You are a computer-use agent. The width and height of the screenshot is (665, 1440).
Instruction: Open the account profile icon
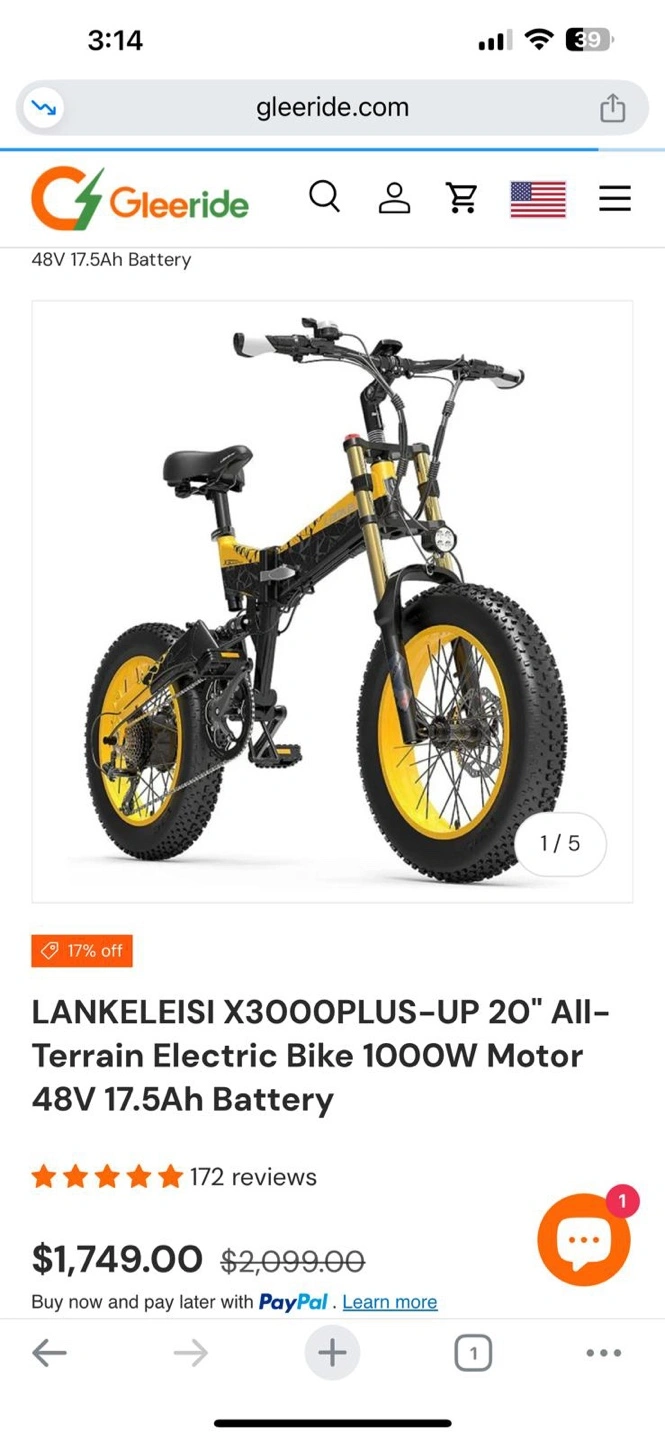click(394, 197)
